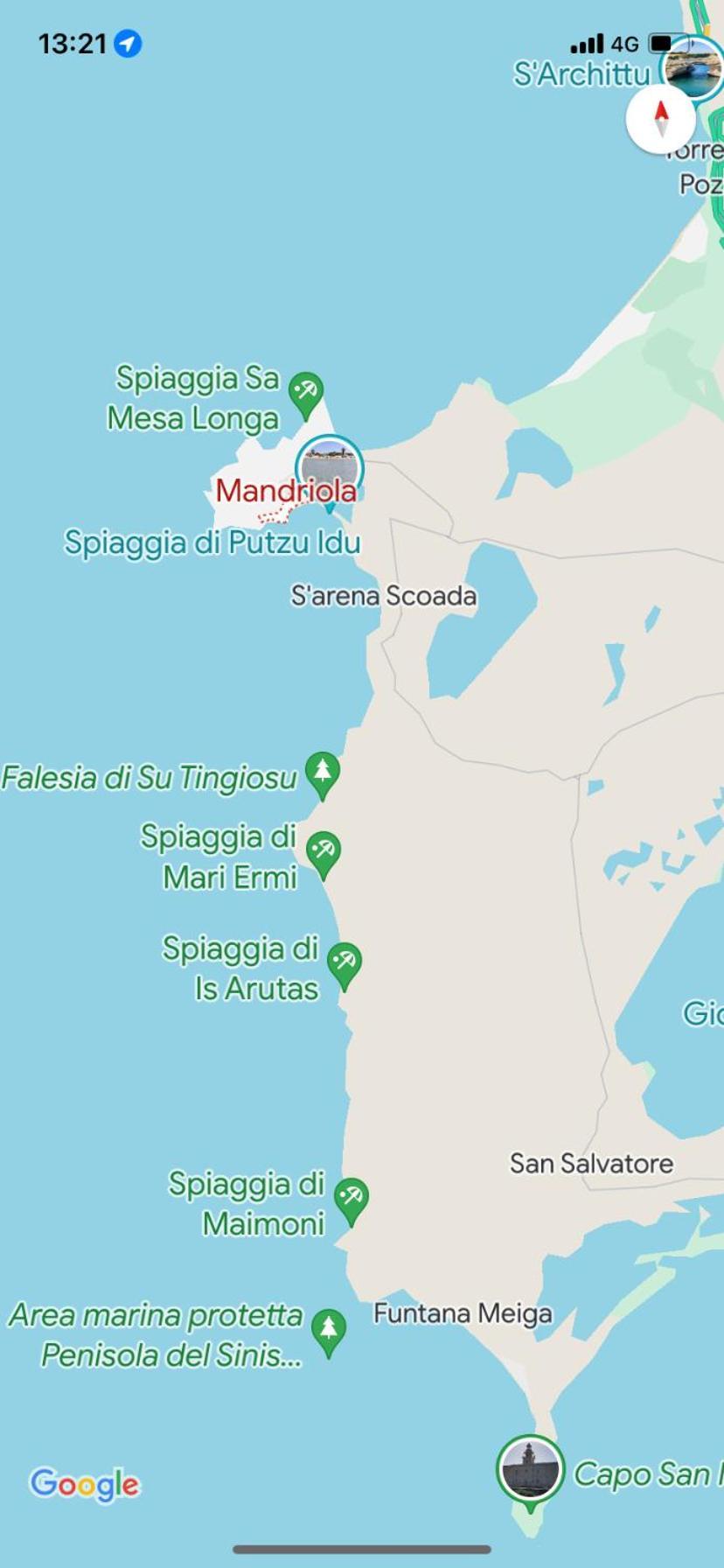Select Spiaggia di Is Arutas pin
The width and height of the screenshot is (724, 1568).
pyautogui.click(x=345, y=963)
